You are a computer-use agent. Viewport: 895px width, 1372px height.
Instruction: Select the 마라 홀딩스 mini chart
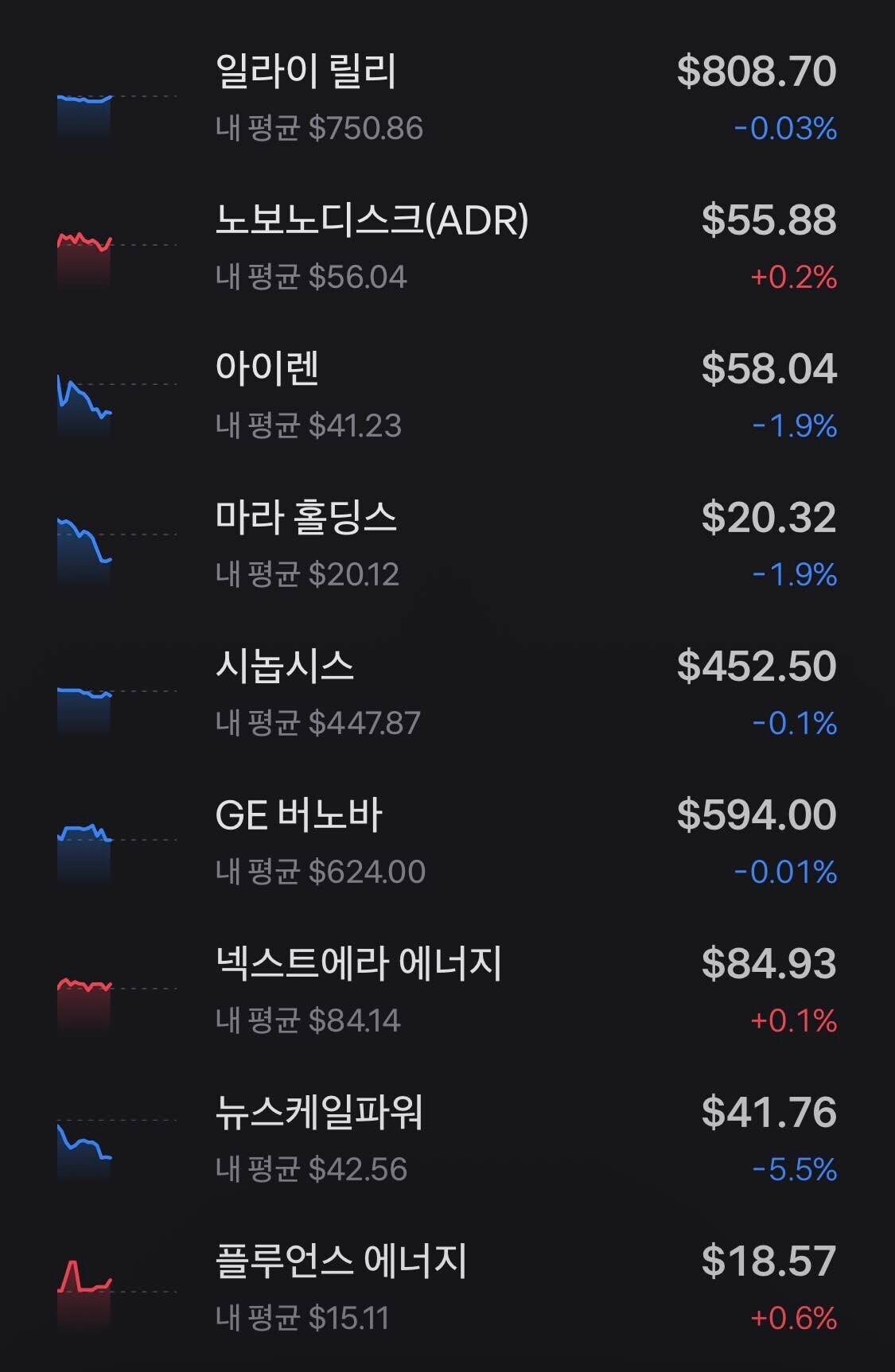(86, 549)
